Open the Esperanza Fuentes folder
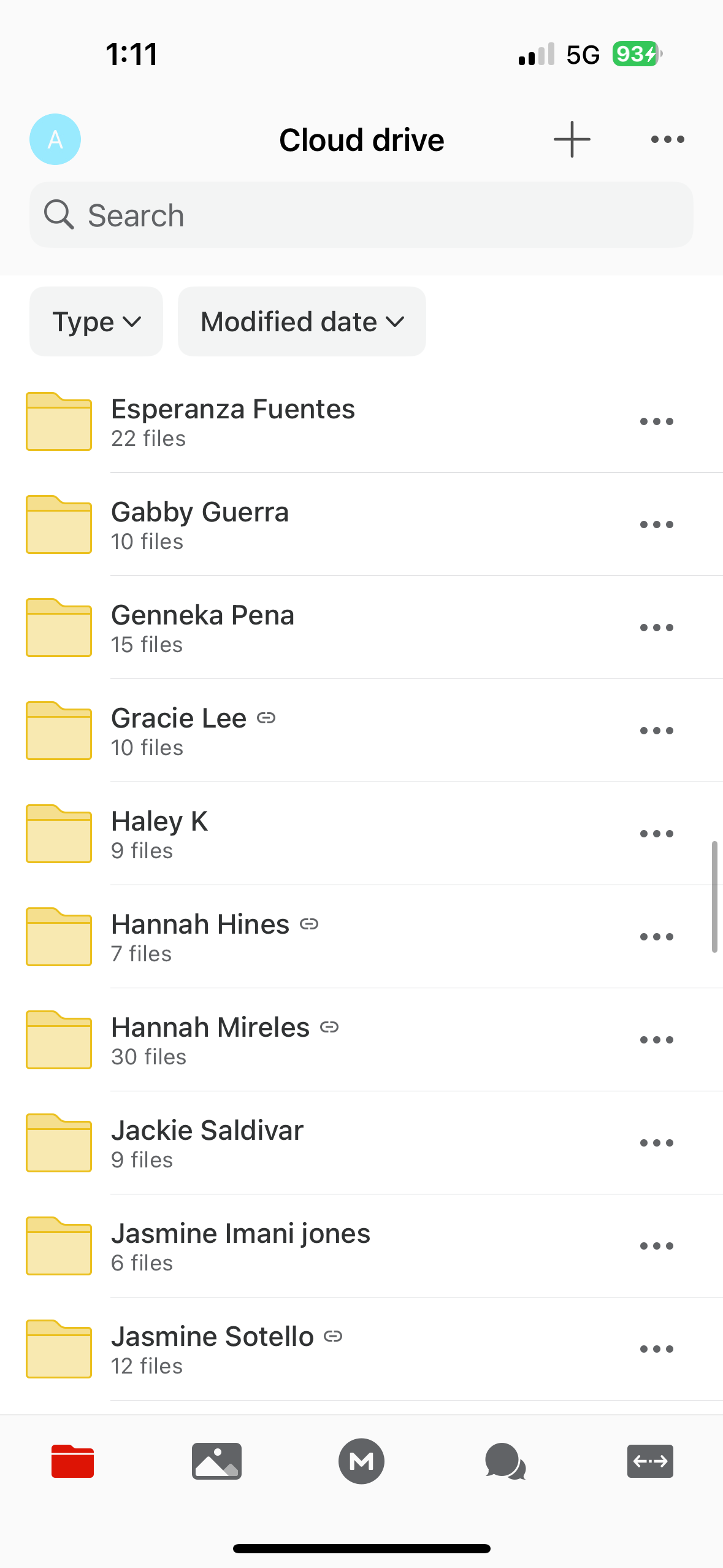Screen dimensions: 723x1568 click(x=233, y=421)
